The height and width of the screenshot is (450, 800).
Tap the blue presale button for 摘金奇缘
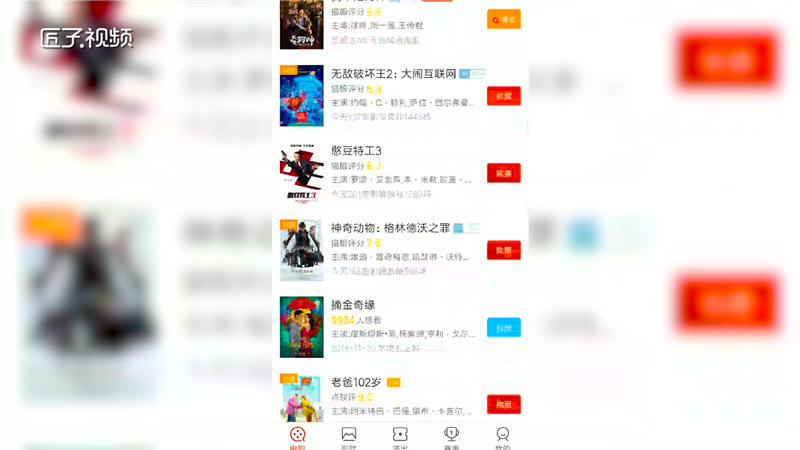coord(503,327)
